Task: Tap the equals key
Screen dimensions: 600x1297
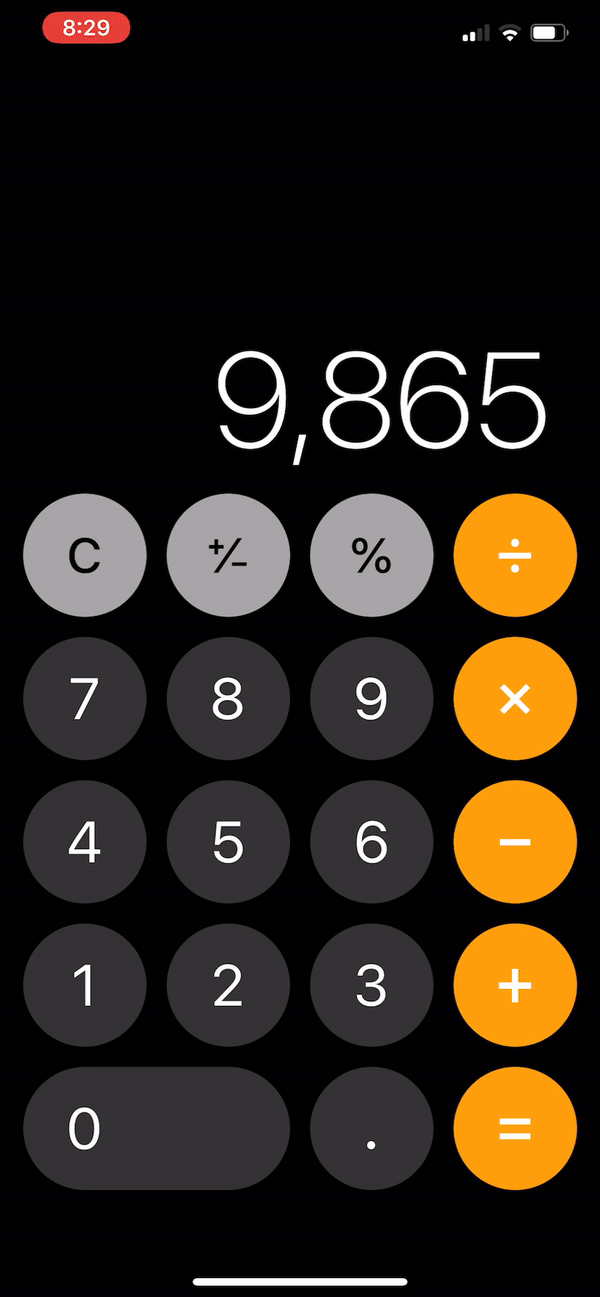Action: coord(515,1128)
